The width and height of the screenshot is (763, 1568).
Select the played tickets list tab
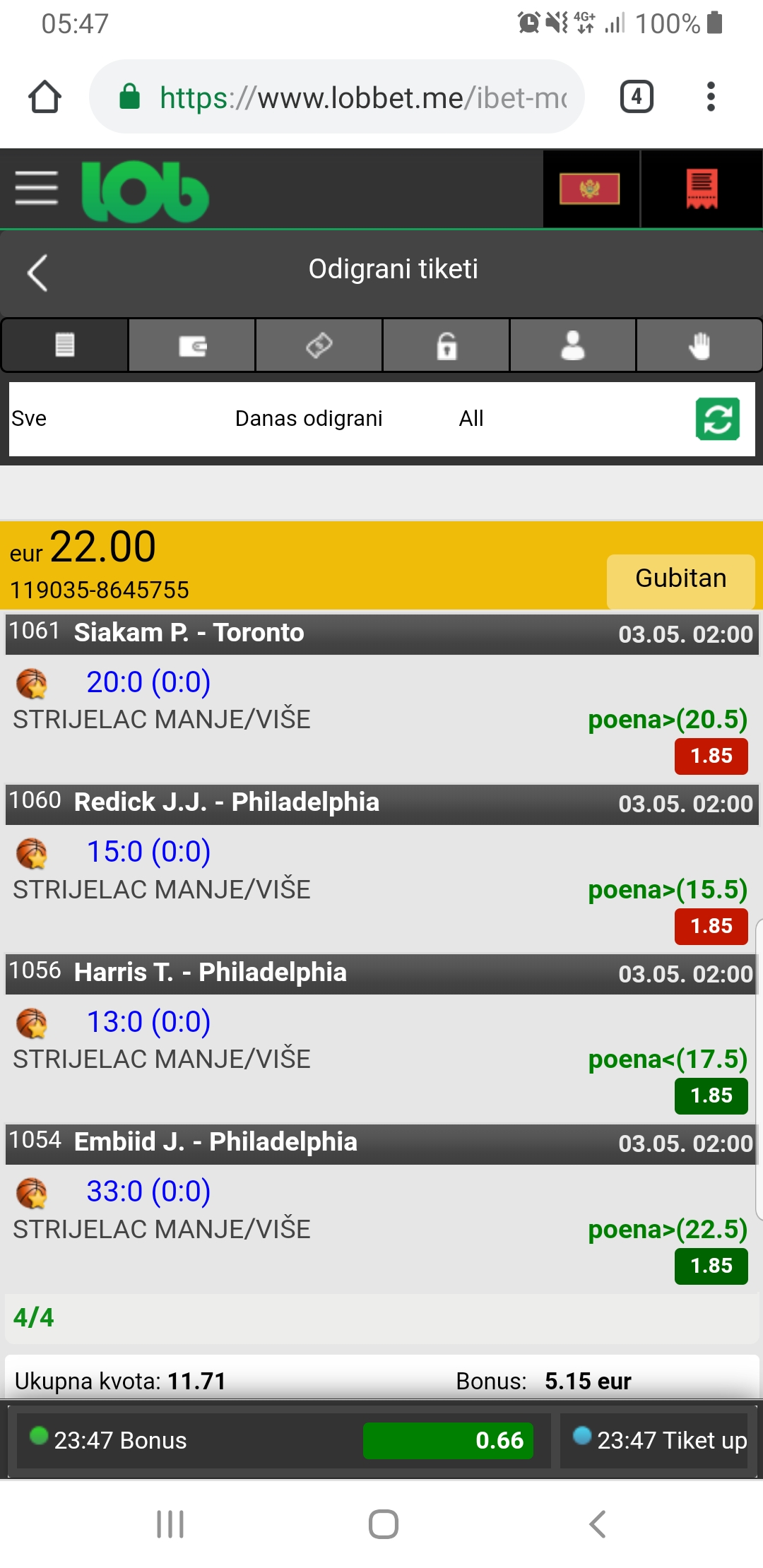pos(65,345)
